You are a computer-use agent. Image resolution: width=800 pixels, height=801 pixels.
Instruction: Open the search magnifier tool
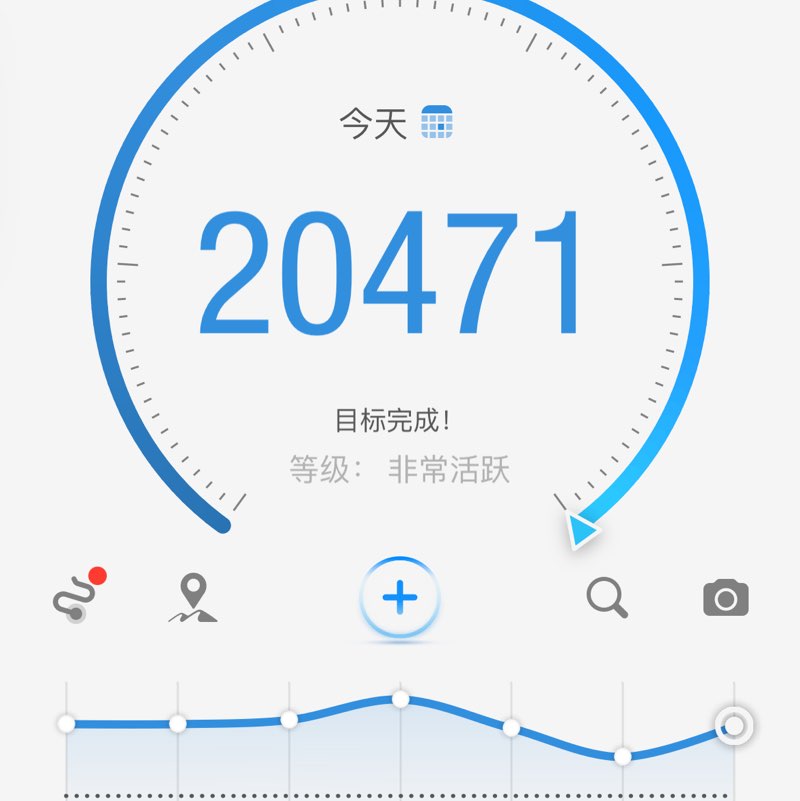pos(604,598)
